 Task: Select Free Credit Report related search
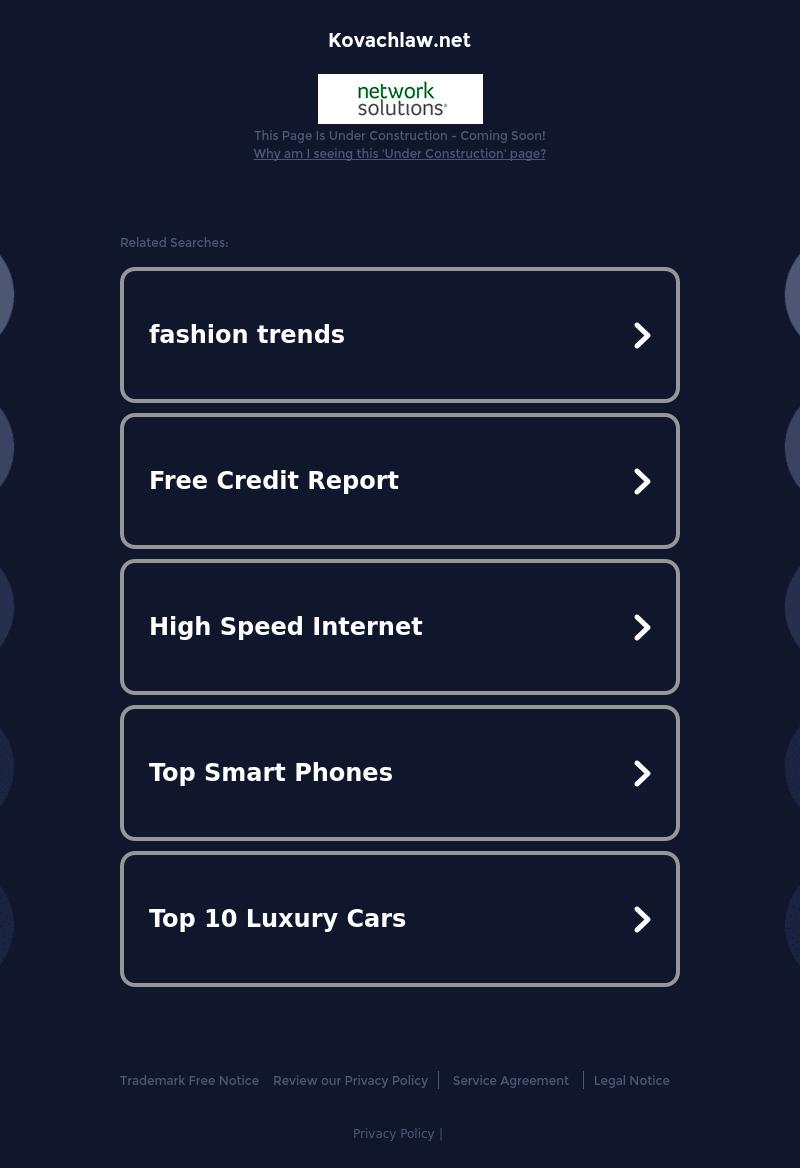400,481
